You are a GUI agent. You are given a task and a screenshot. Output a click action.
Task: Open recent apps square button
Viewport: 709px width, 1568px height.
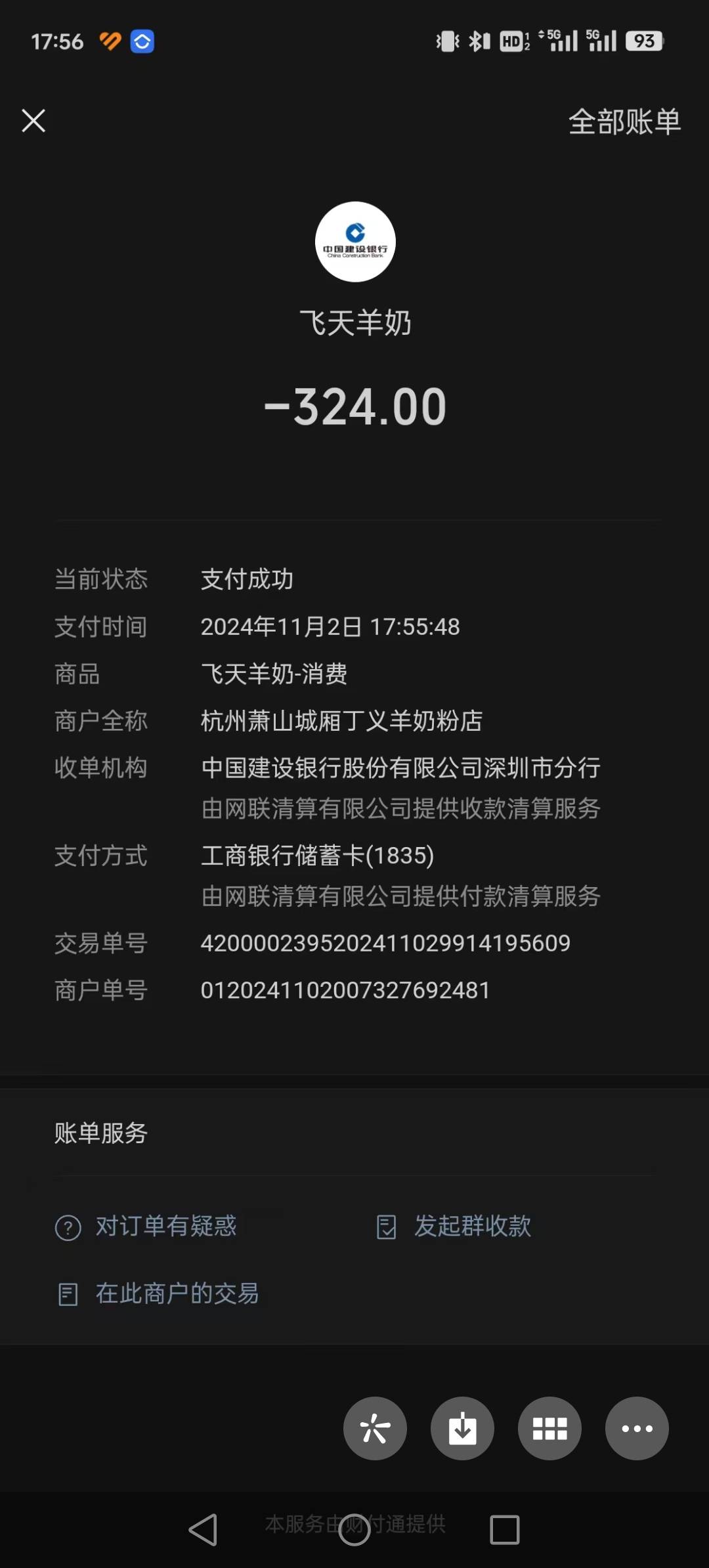[504, 1530]
